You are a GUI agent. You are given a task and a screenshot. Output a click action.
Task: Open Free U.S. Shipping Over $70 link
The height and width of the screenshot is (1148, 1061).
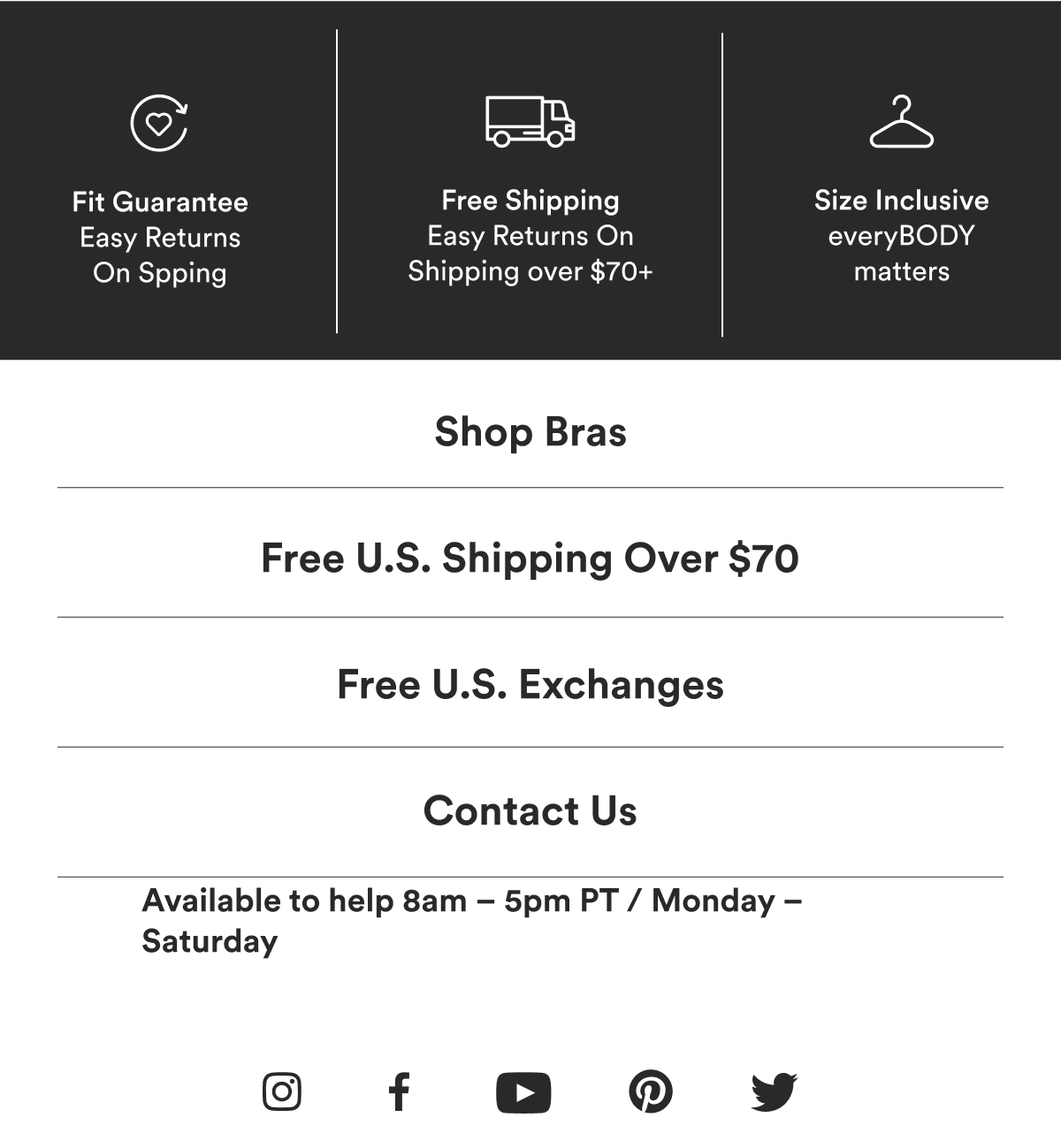click(x=530, y=559)
